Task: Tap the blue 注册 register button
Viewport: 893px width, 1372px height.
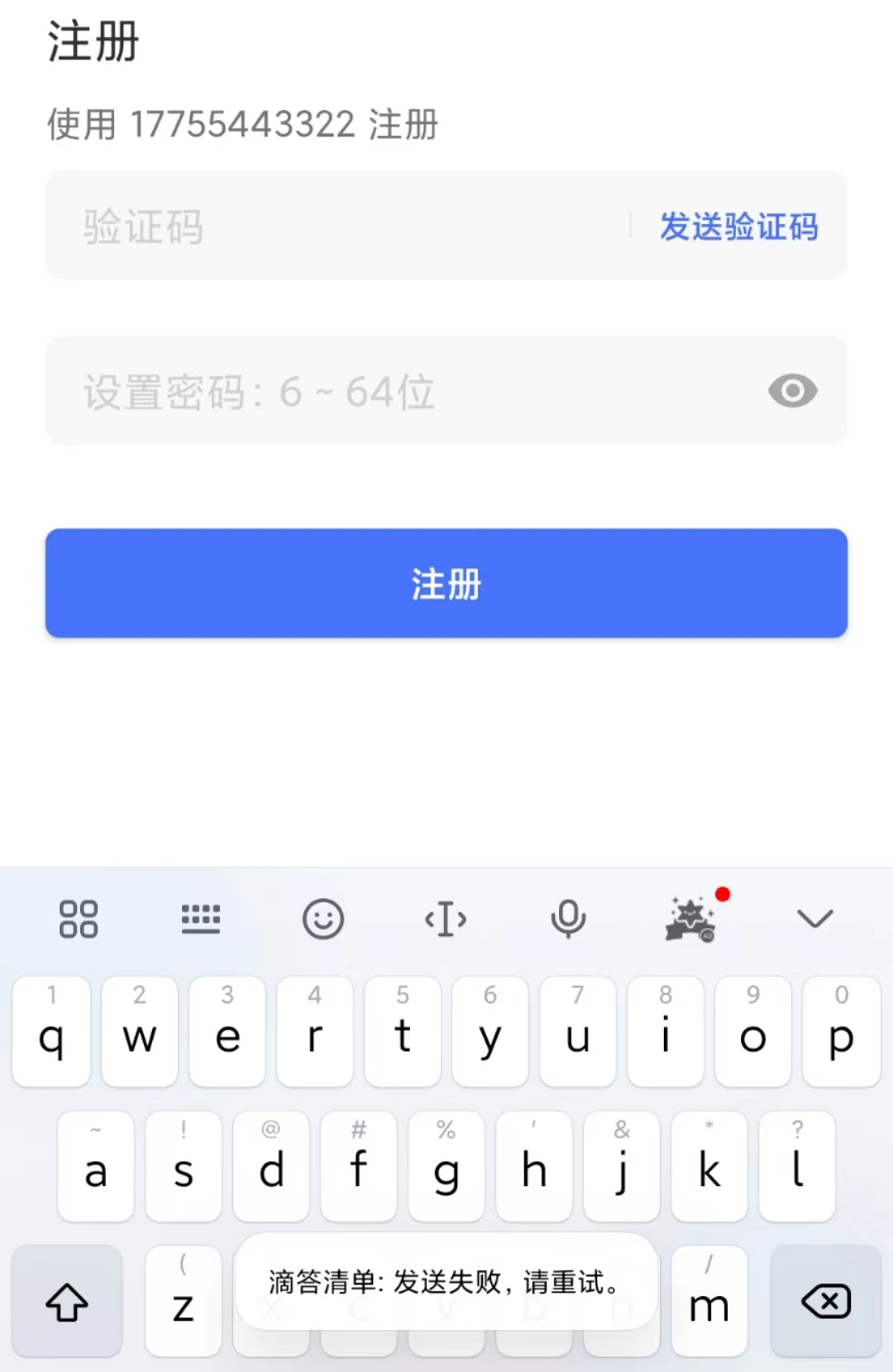Action: click(x=446, y=583)
